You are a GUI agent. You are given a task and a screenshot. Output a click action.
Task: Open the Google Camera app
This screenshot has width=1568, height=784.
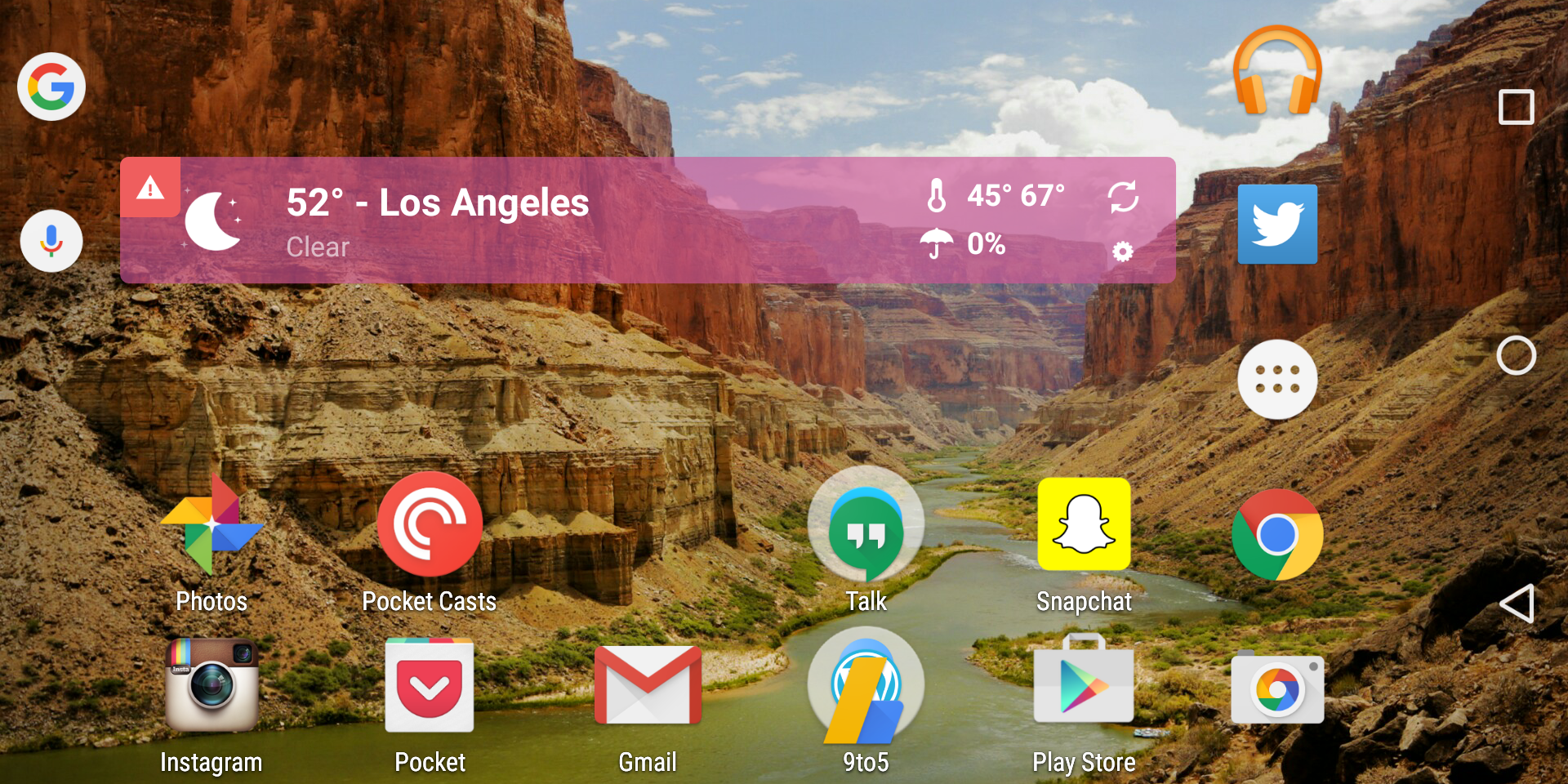coord(1277,688)
